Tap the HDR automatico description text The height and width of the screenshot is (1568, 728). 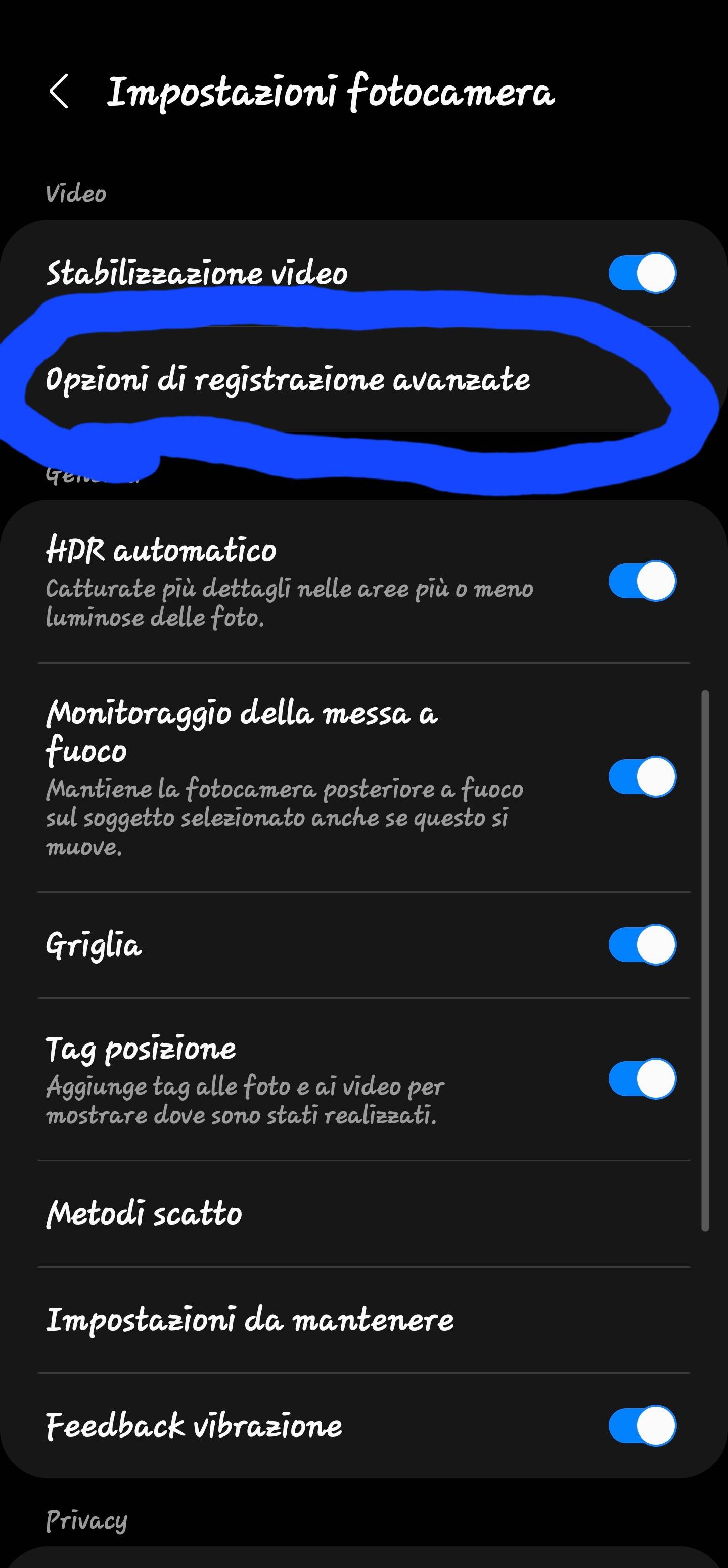point(291,602)
